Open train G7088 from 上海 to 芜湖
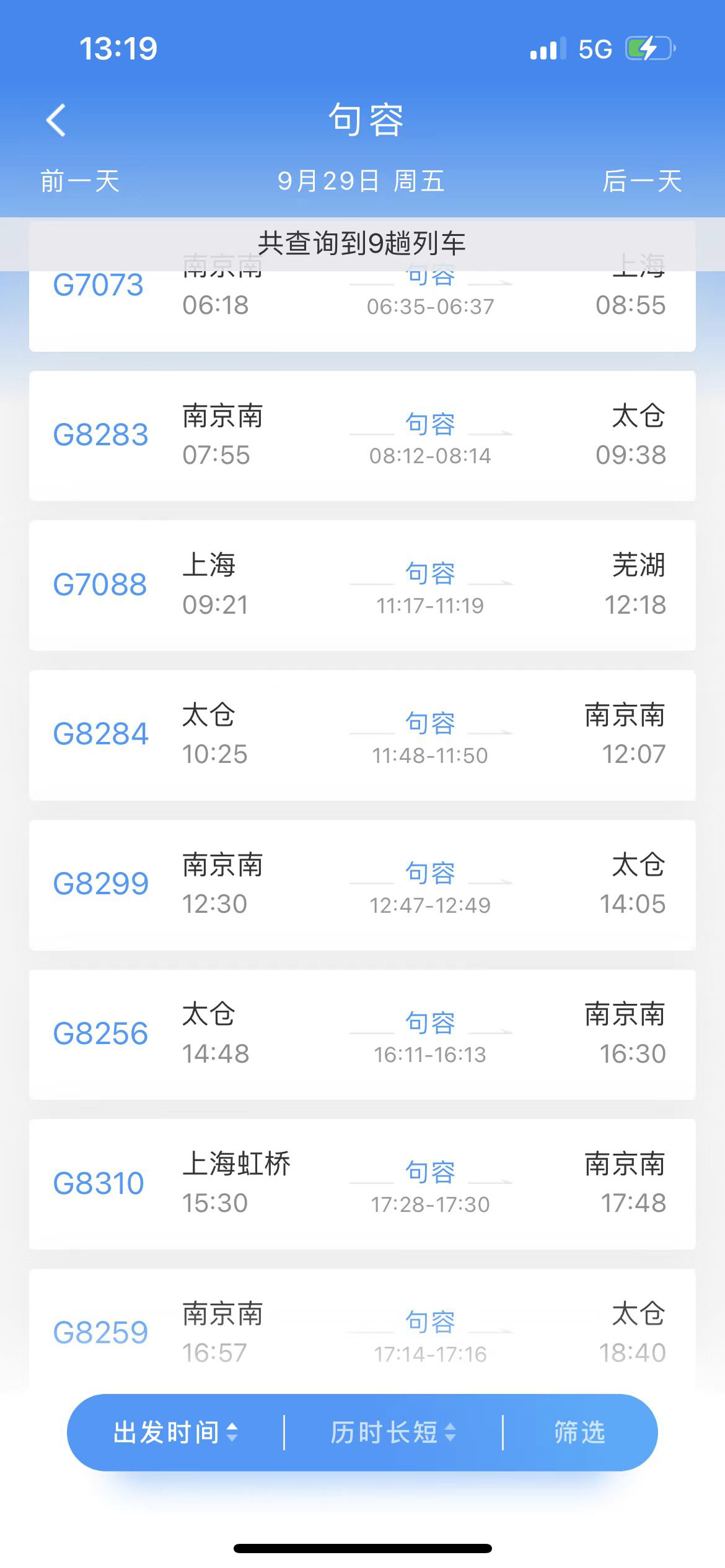The image size is (725, 1568). [x=362, y=585]
